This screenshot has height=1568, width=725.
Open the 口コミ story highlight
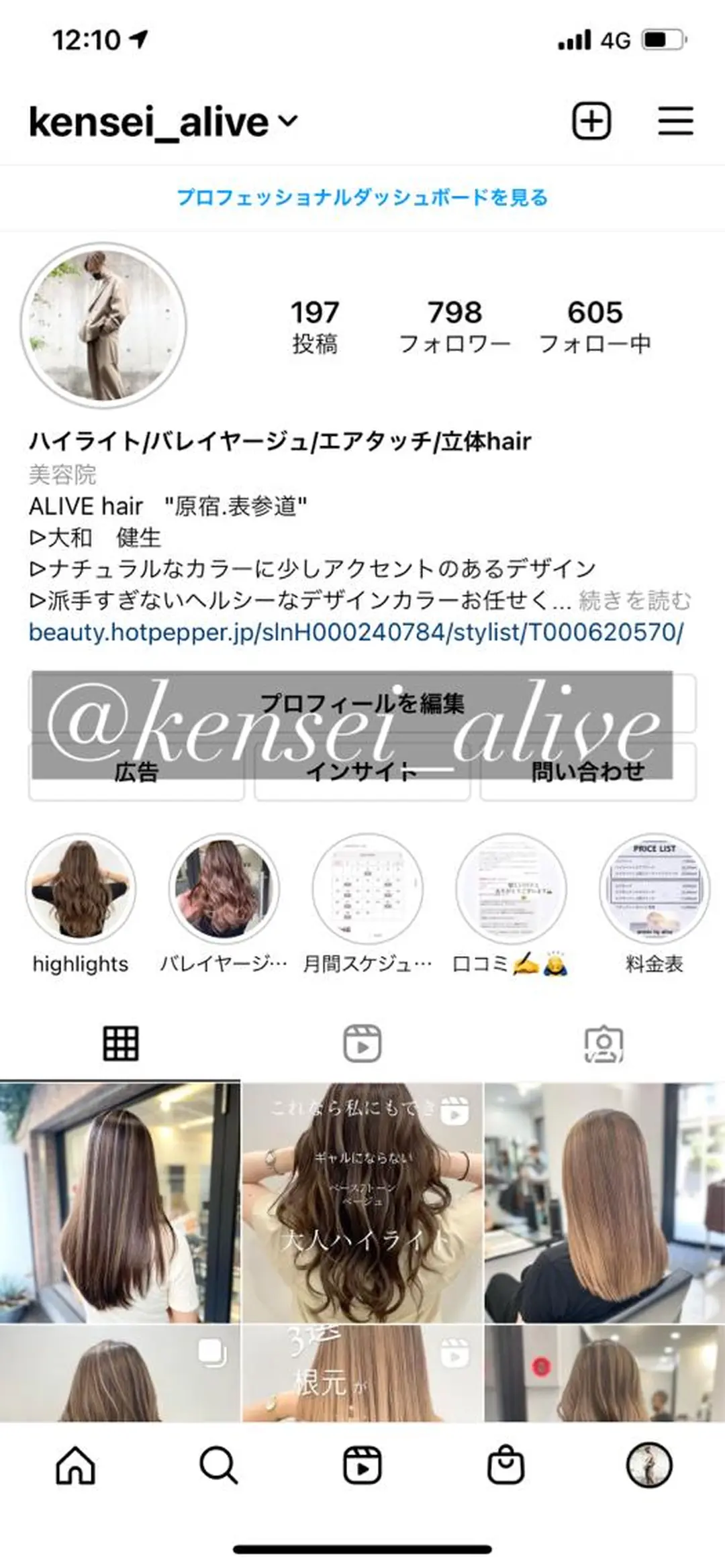click(510, 888)
